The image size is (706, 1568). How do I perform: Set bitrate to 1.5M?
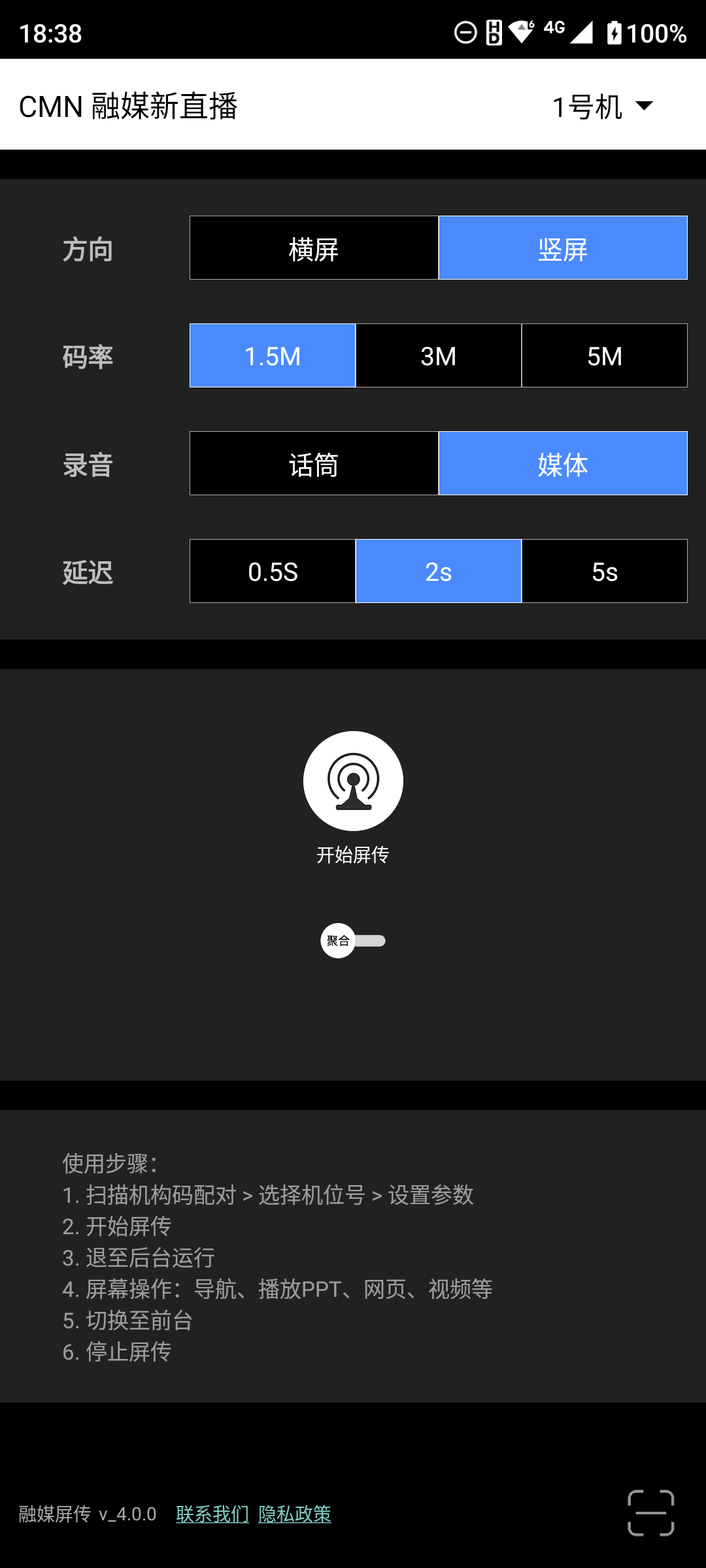coord(273,356)
